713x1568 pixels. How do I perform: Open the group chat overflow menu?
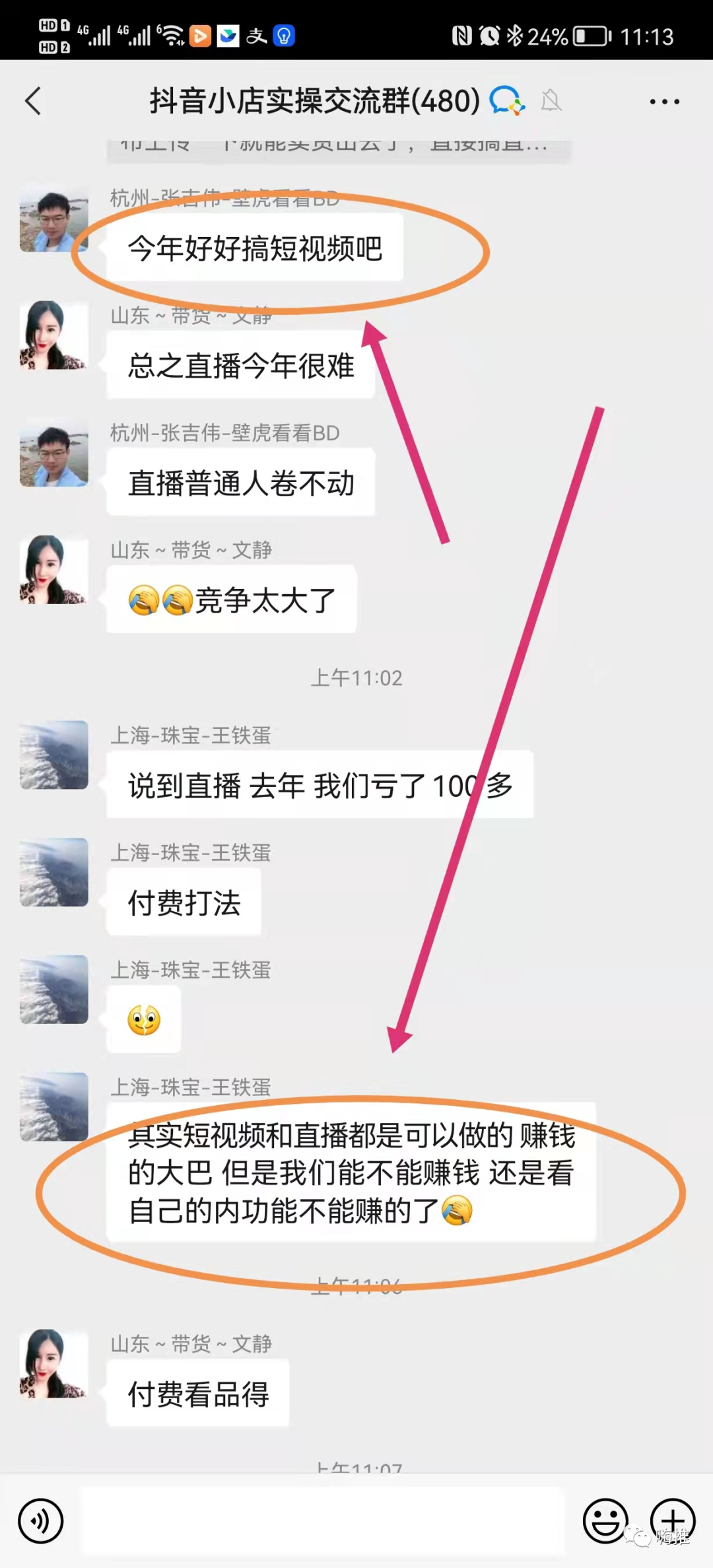pos(664,102)
